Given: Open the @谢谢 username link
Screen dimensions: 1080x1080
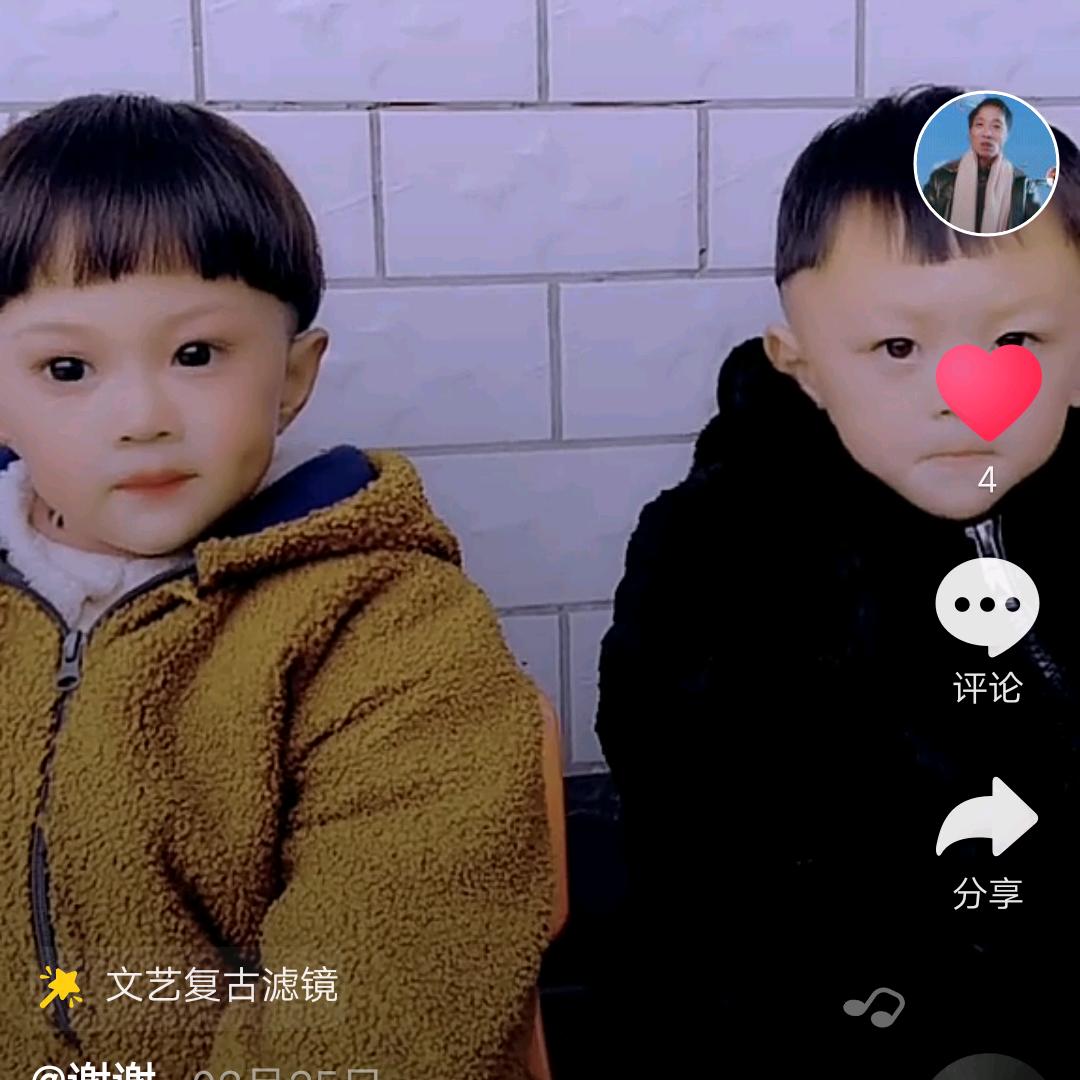Looking at the screenshot, I should [x=95, y=1070].
